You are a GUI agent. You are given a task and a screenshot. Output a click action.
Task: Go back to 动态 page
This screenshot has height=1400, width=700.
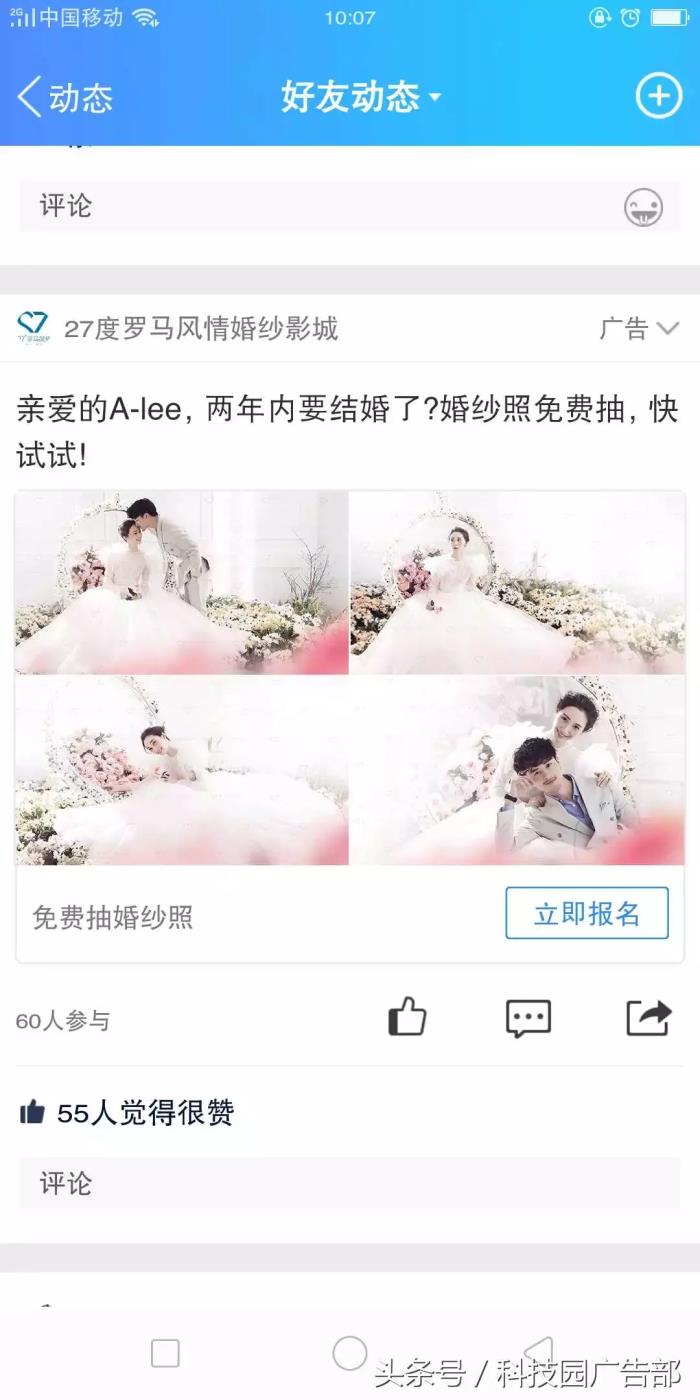65,97
